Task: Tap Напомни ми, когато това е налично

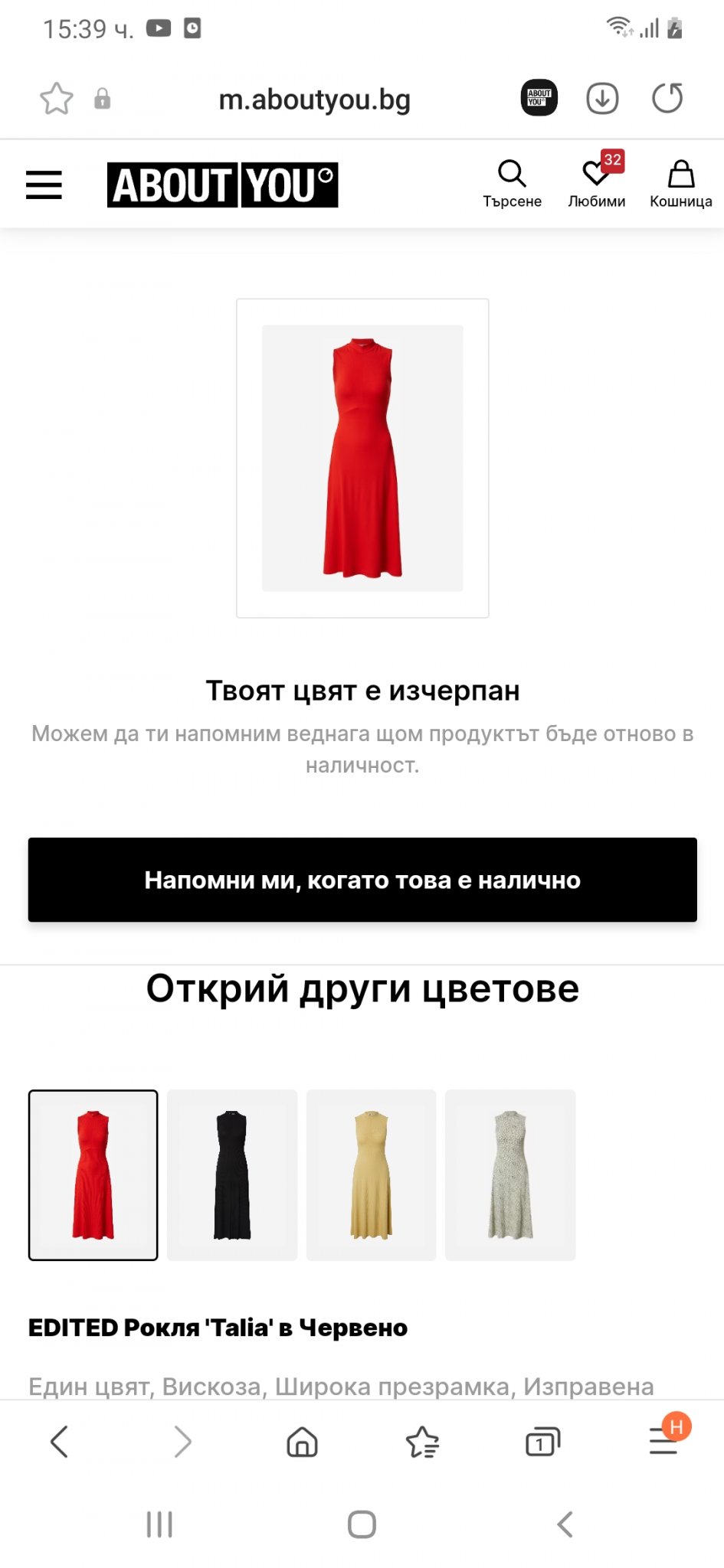Action: (362, 880)
